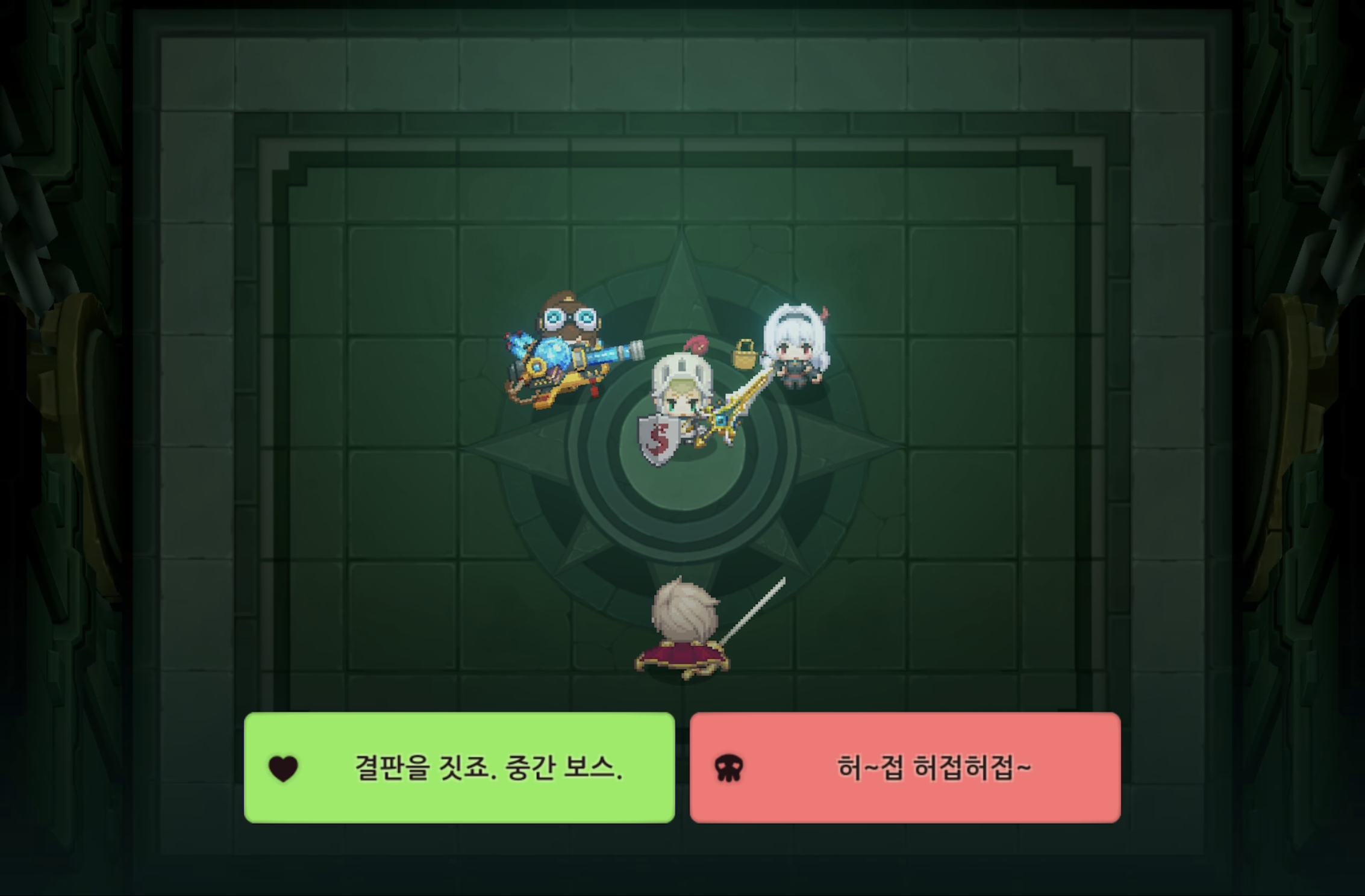Choose the green '결판을 짓죠. 중간 보스.' reply
The height and width of the screenshot is (896, 1365).
[x=459, y=768]
